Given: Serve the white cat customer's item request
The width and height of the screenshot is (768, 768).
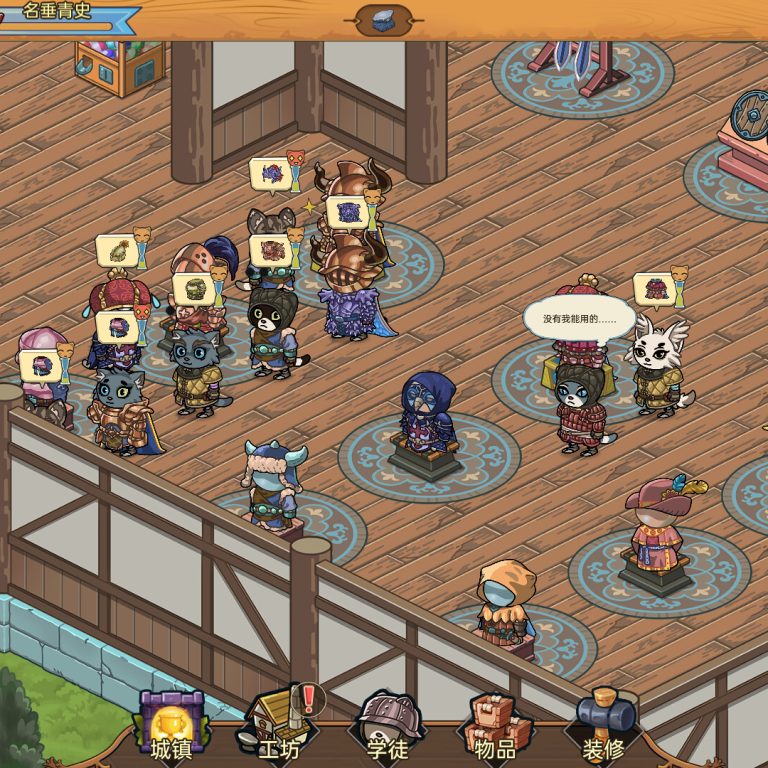Looking at the screenshot, I should pyautogui.click(x=656, y=291).
